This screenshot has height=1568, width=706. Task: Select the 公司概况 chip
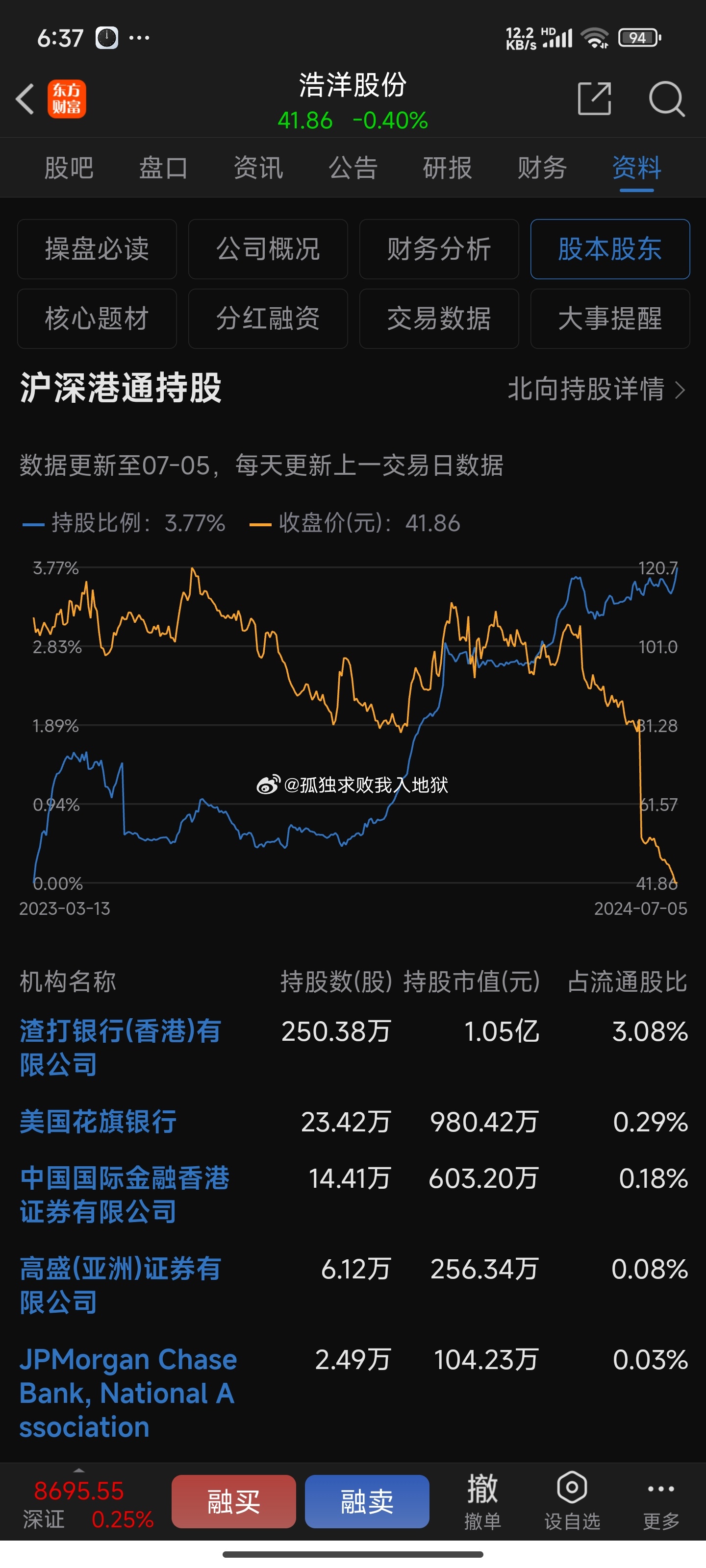coord(268,249)
